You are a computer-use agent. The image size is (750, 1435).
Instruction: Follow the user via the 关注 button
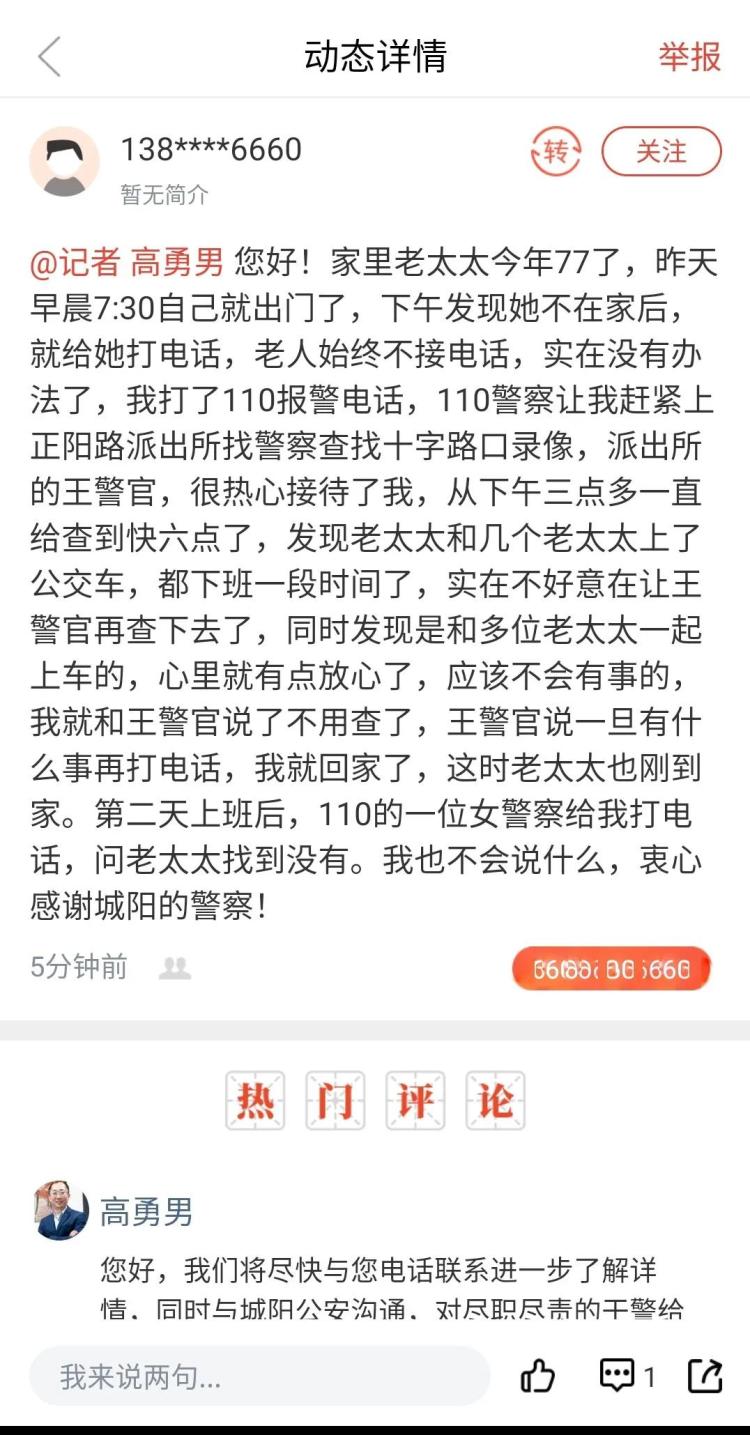pos(660,151)
